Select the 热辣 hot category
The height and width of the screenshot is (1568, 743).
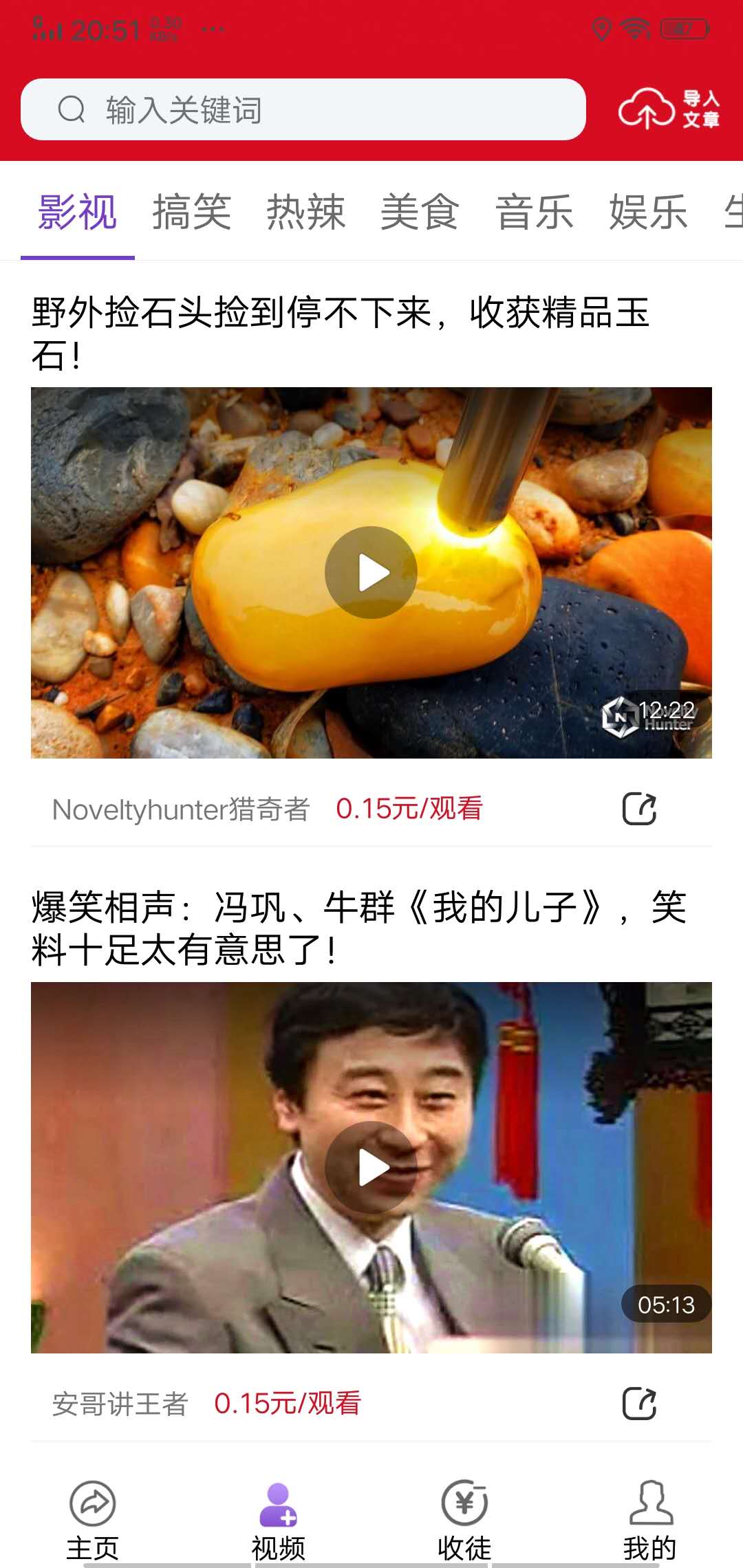pyautogui.click(x=306, y=213)
